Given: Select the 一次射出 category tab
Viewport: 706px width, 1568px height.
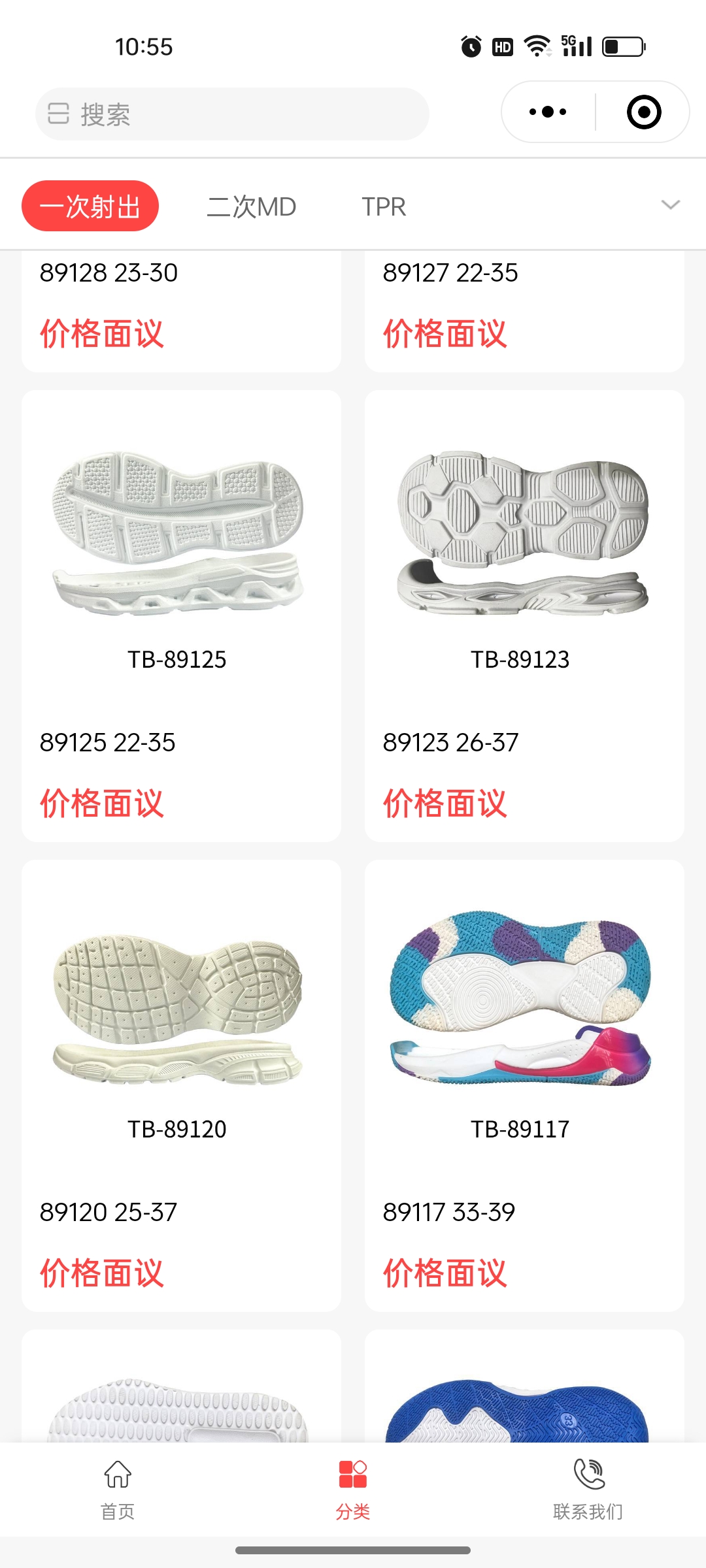Looking at the screenshot, I should point(90,206).
